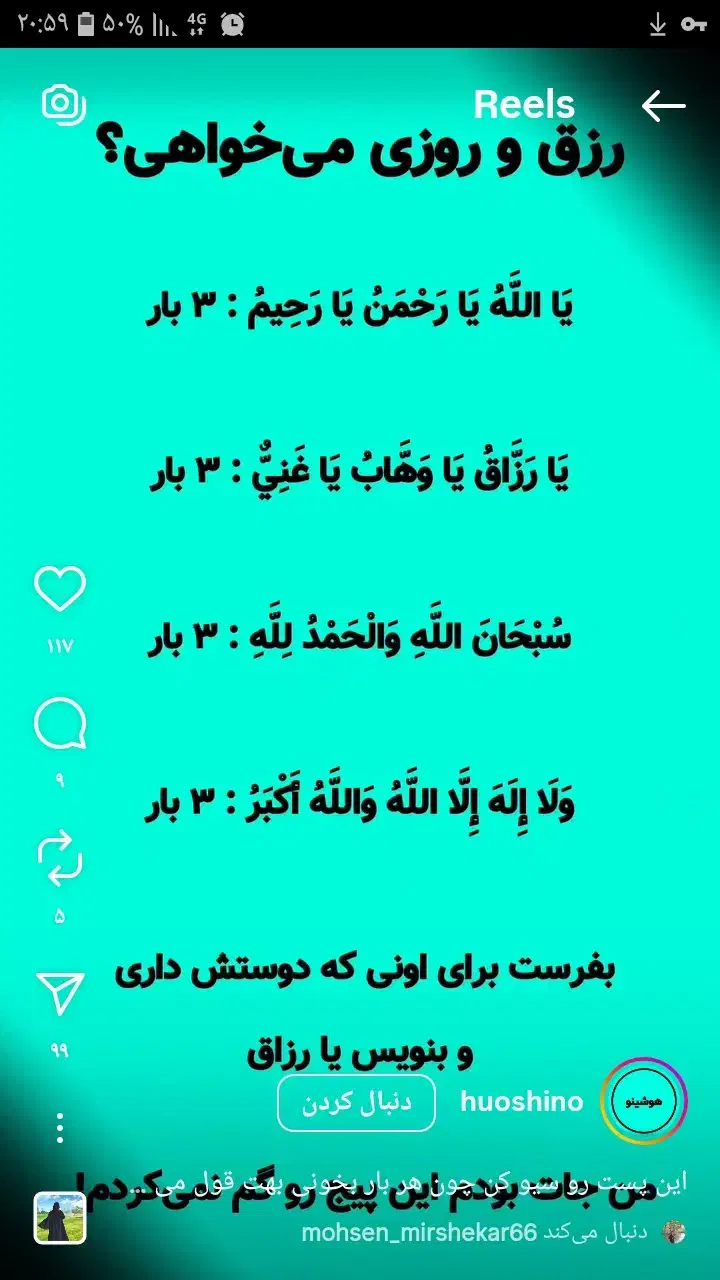
Task: Tap the Reels title at the top
Action: coord(524,104)
